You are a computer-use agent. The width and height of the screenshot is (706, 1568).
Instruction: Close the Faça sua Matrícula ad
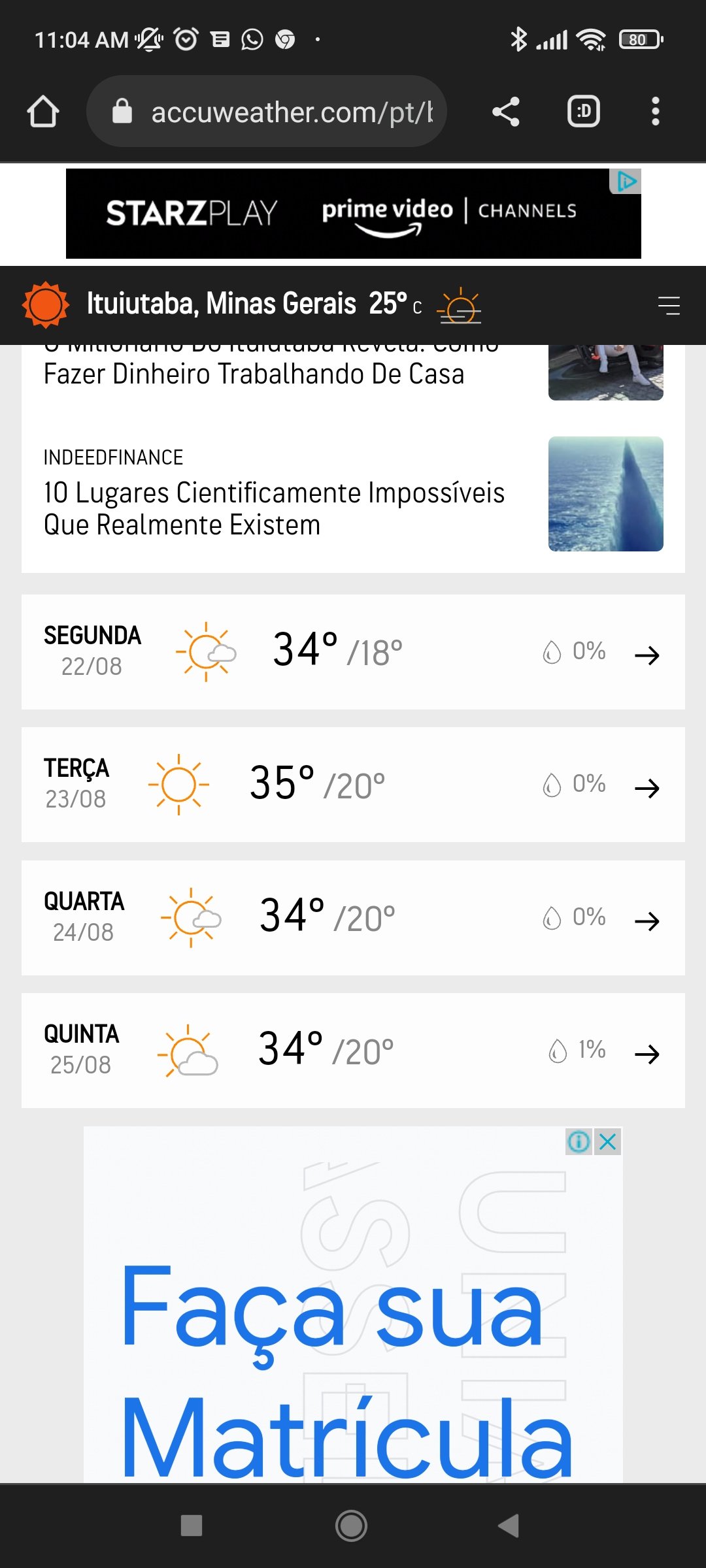608,1142
